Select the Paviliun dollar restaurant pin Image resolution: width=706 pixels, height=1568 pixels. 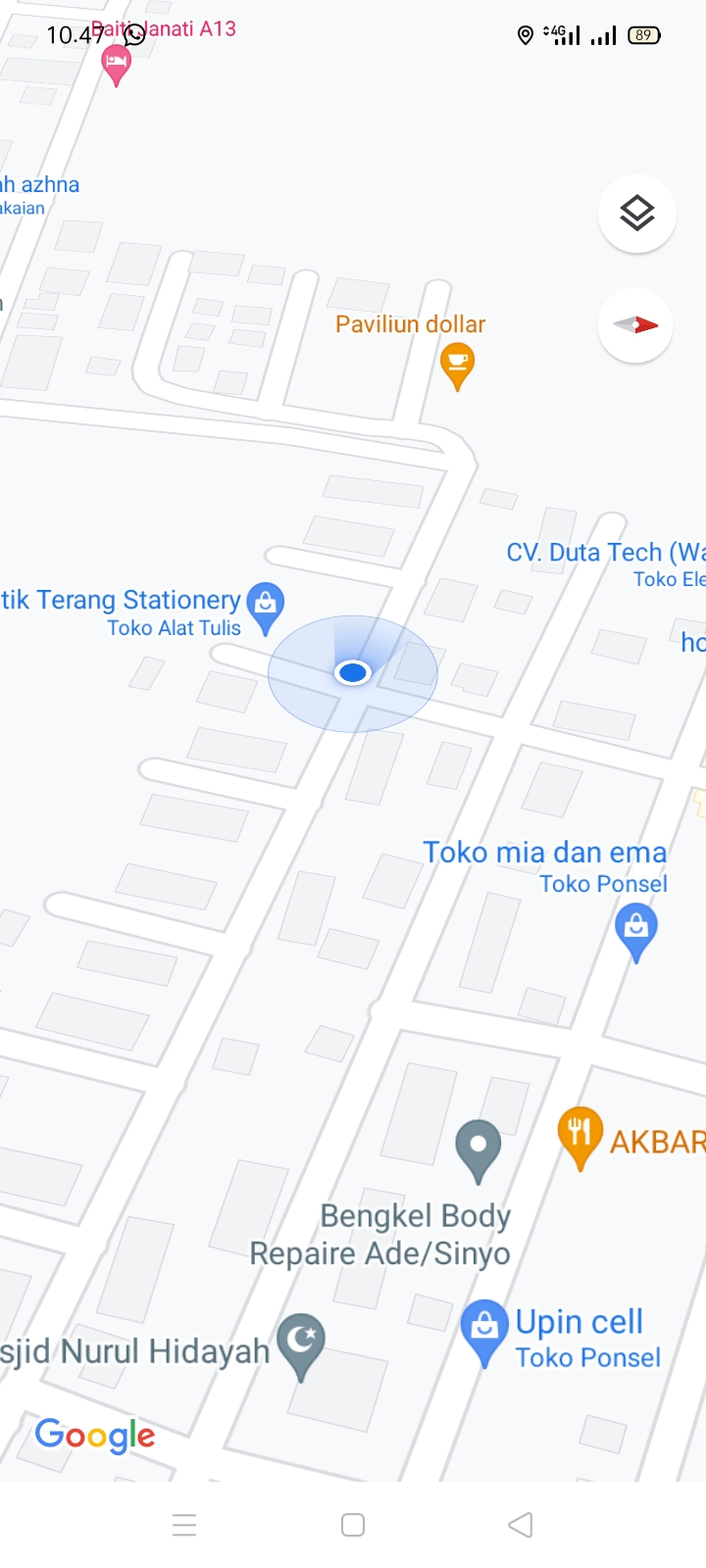click(x=457, y=365)
